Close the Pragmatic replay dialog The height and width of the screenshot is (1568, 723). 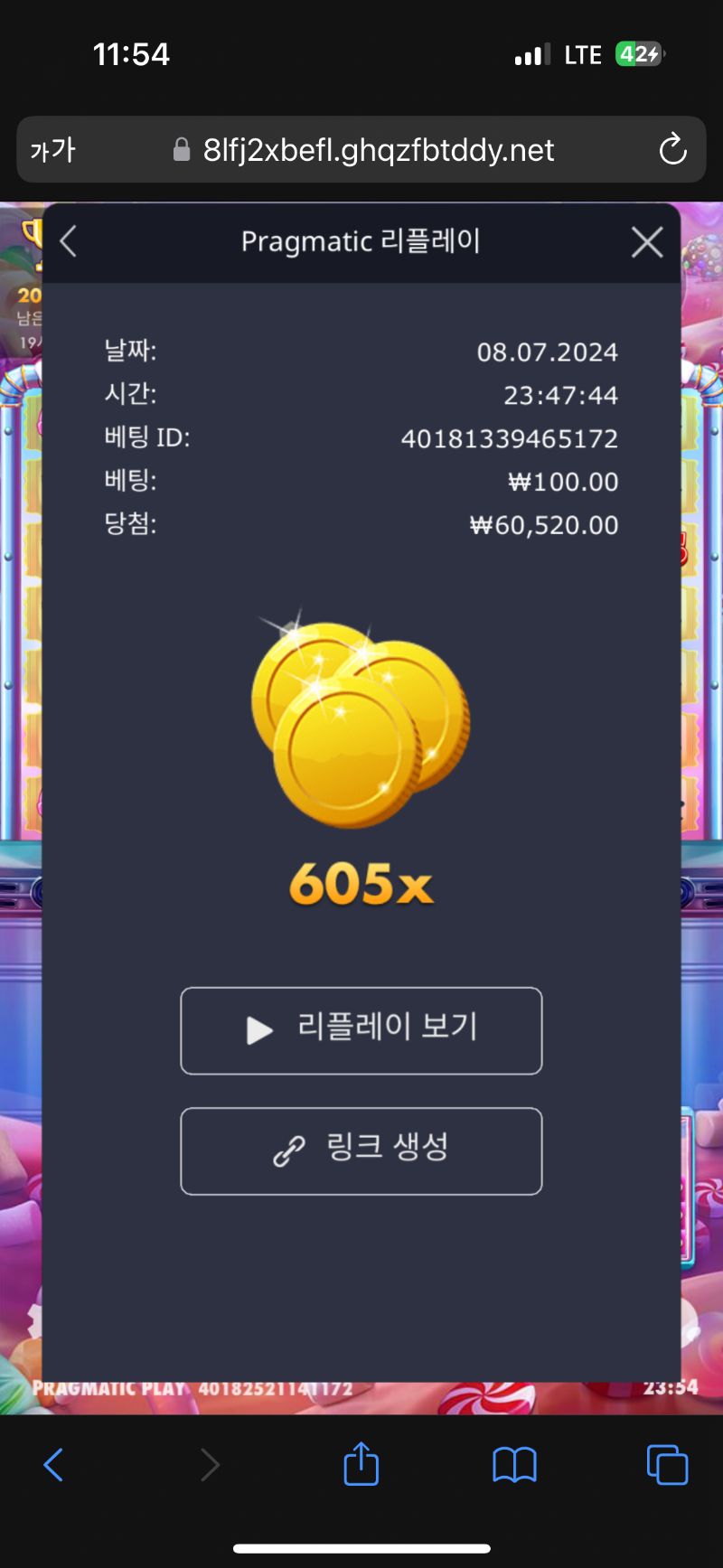(647, 242)
